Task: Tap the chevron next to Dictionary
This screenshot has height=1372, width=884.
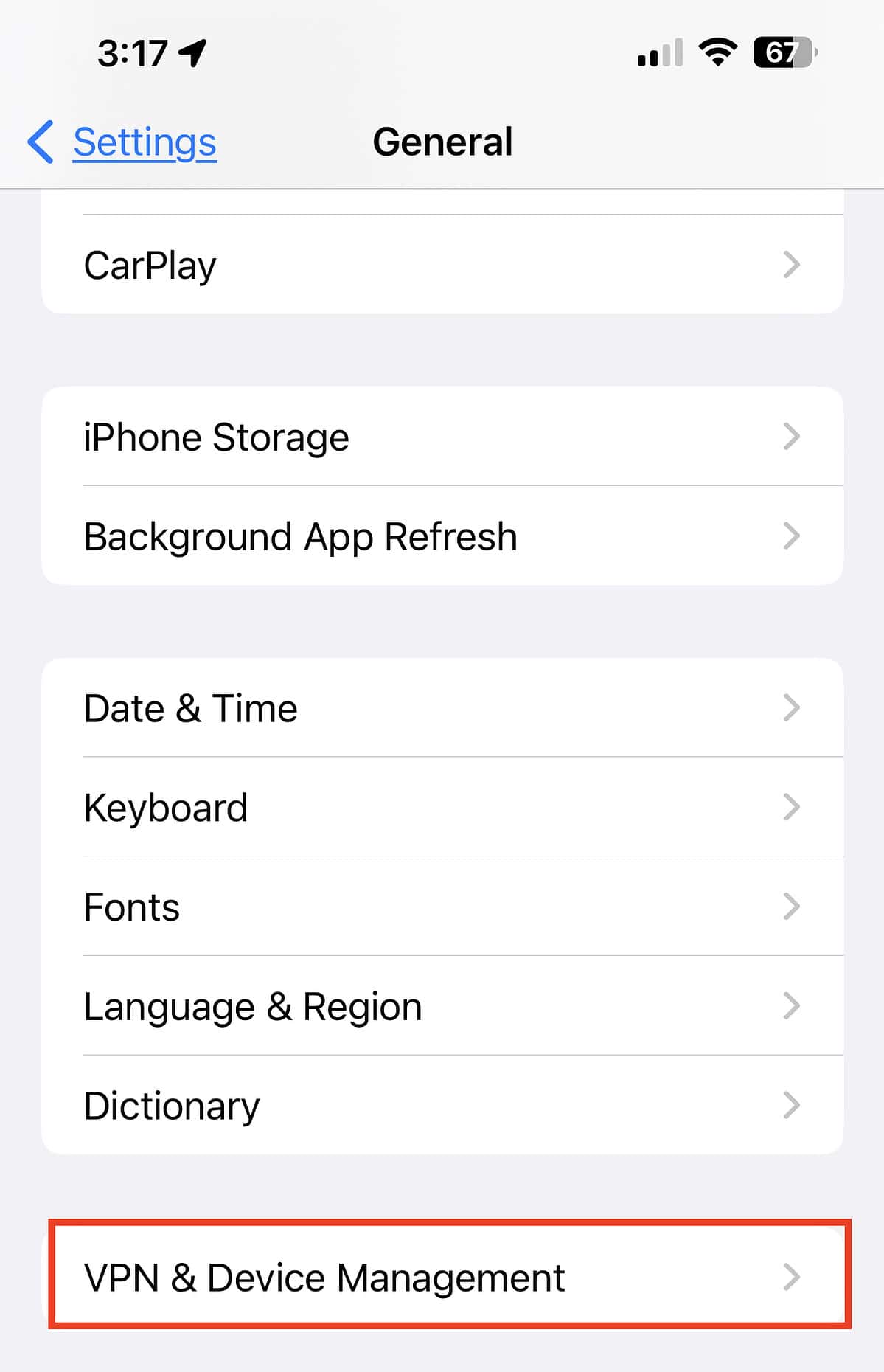Action: [793, 1104]
